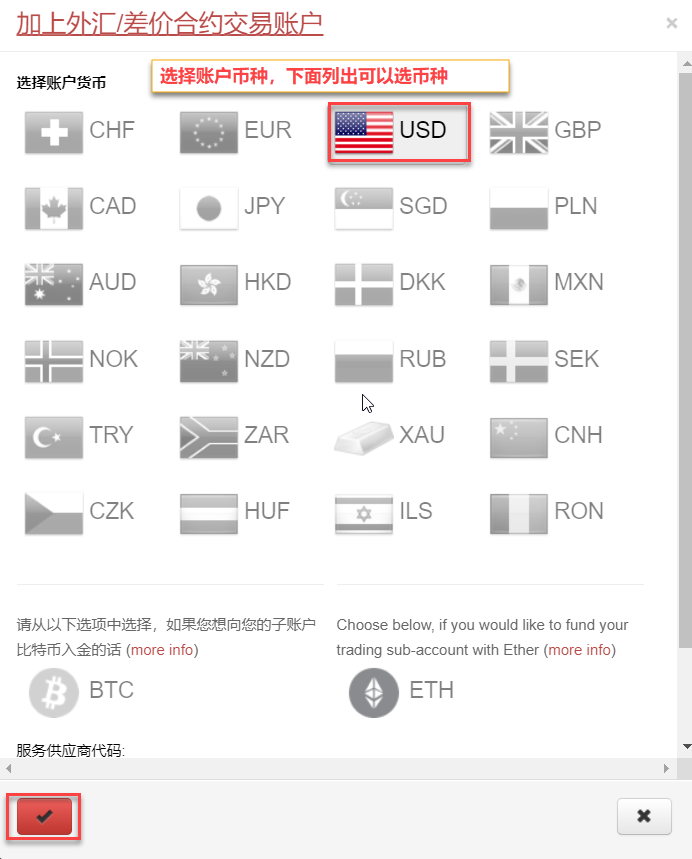Close the dialog using the top-right X
This screenshot has height=859, width=692.
pos(671,23)
